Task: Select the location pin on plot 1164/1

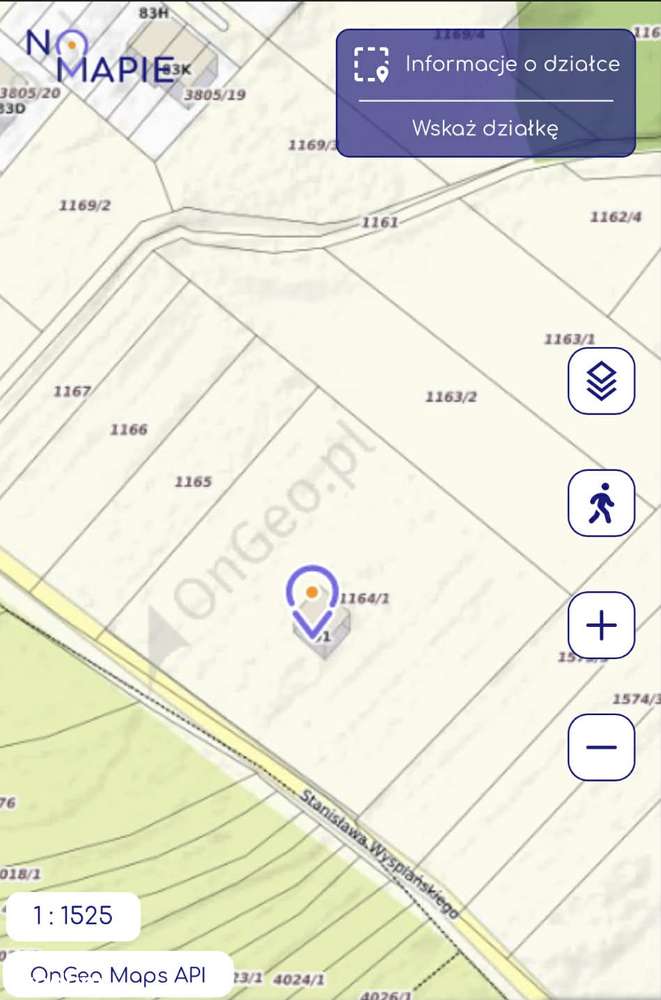Action: (x=312, y=600)
